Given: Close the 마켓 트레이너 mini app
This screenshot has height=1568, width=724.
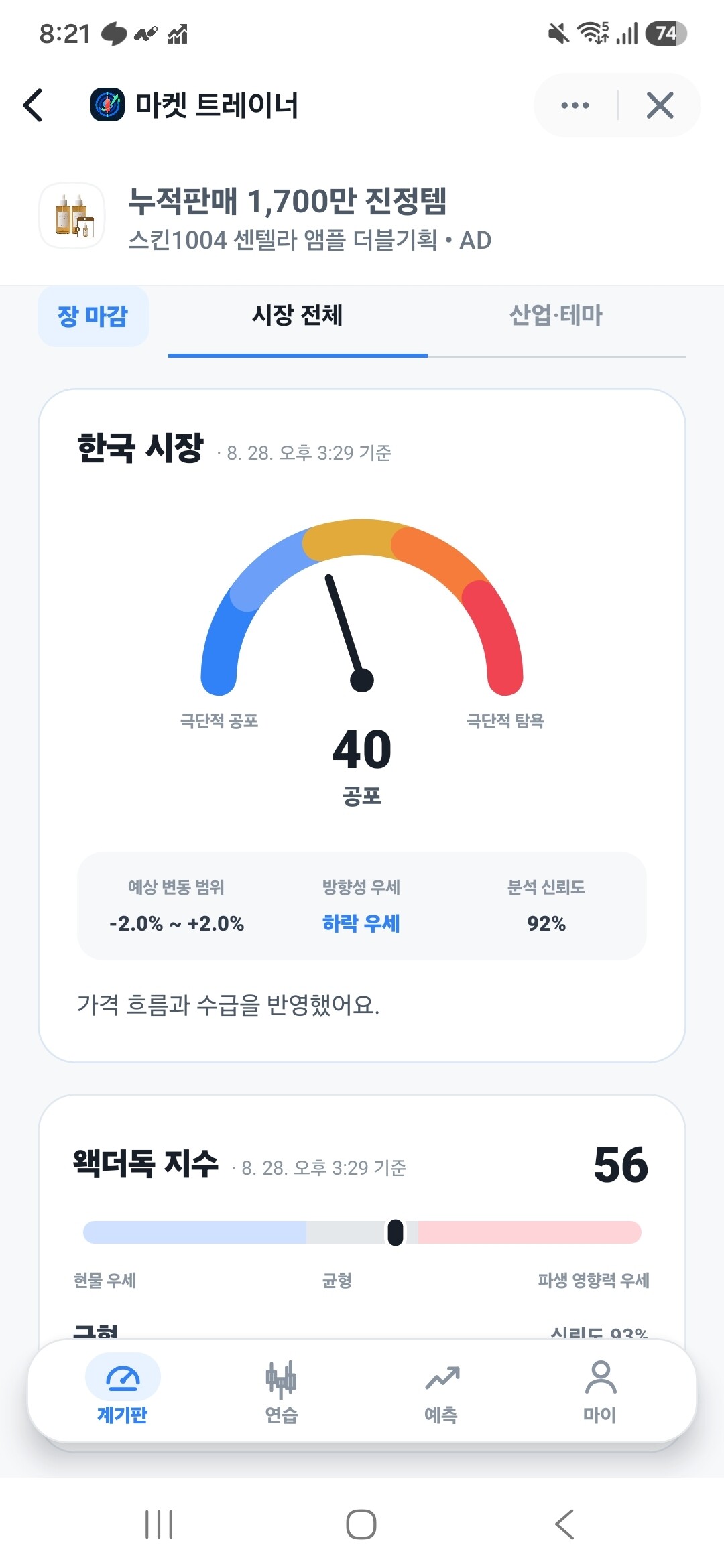Looking at the screenshot, I should tap(660, 105).
